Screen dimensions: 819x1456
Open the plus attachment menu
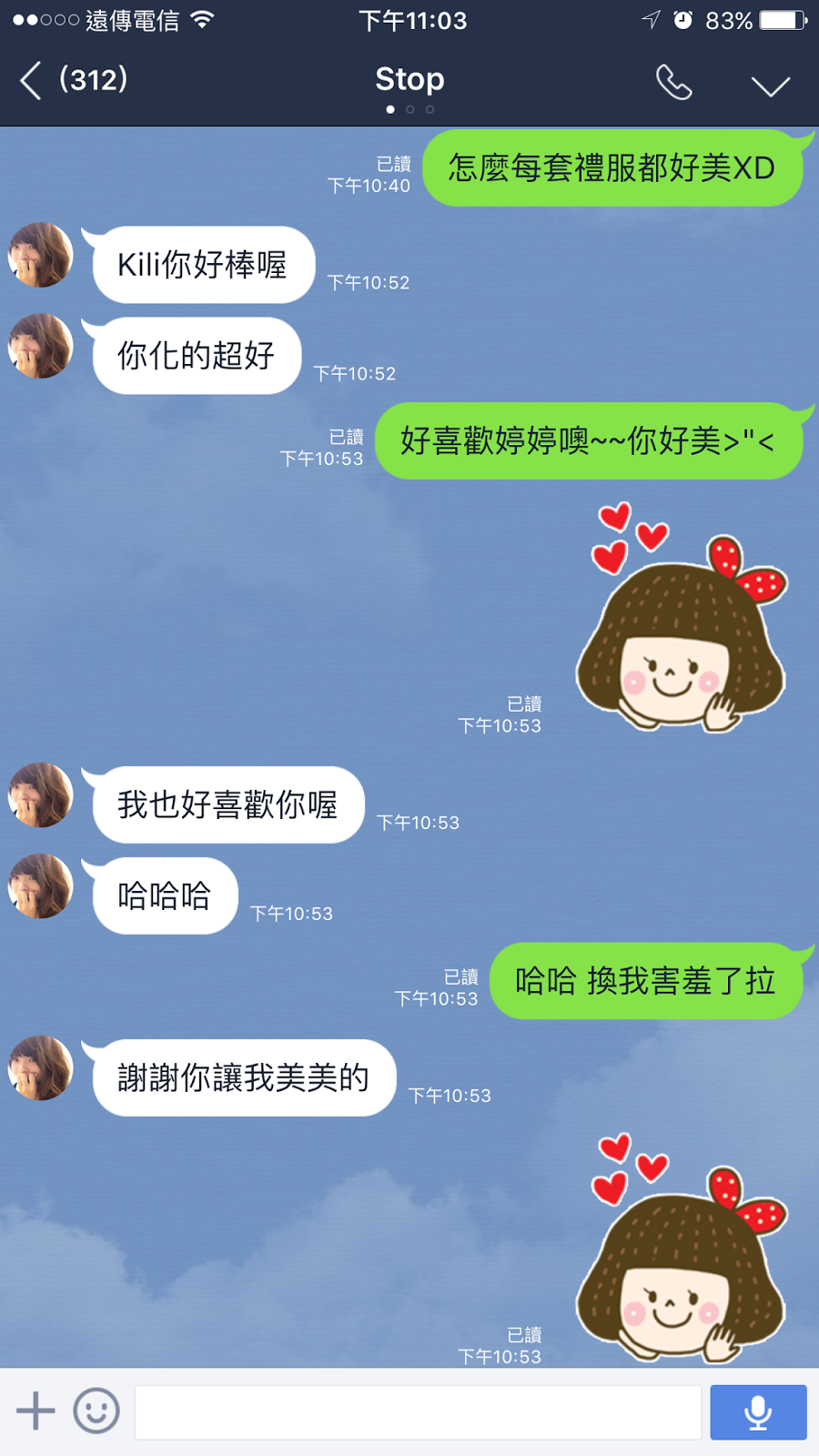35,1411
